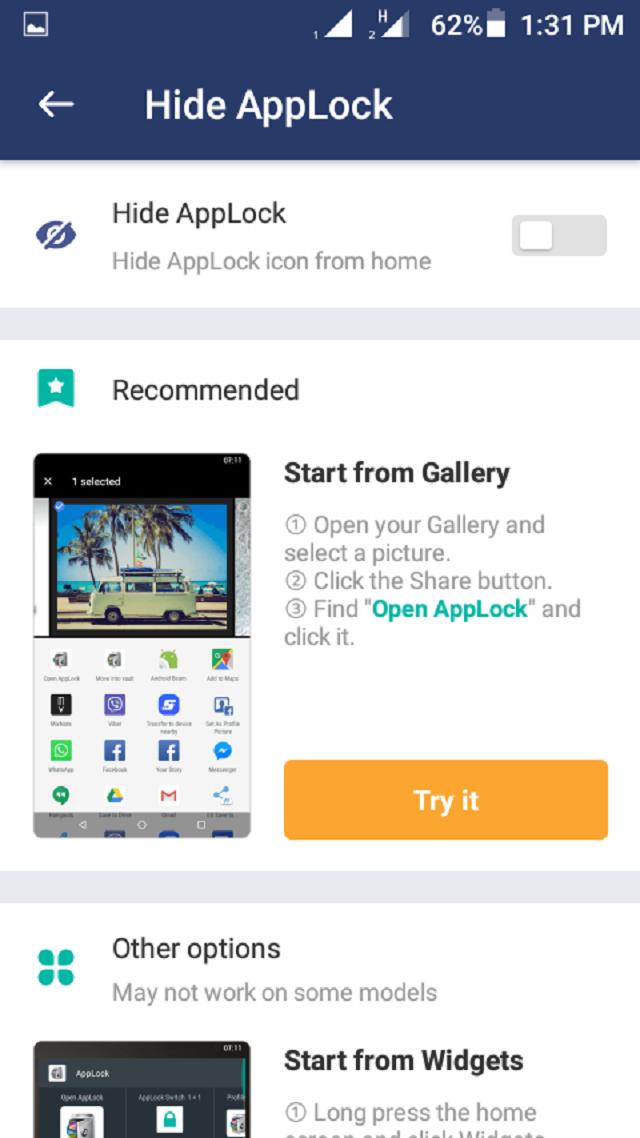Tap the orange Try it button
The height and width of the screenshot is (1138, 640).
[445, 800]
